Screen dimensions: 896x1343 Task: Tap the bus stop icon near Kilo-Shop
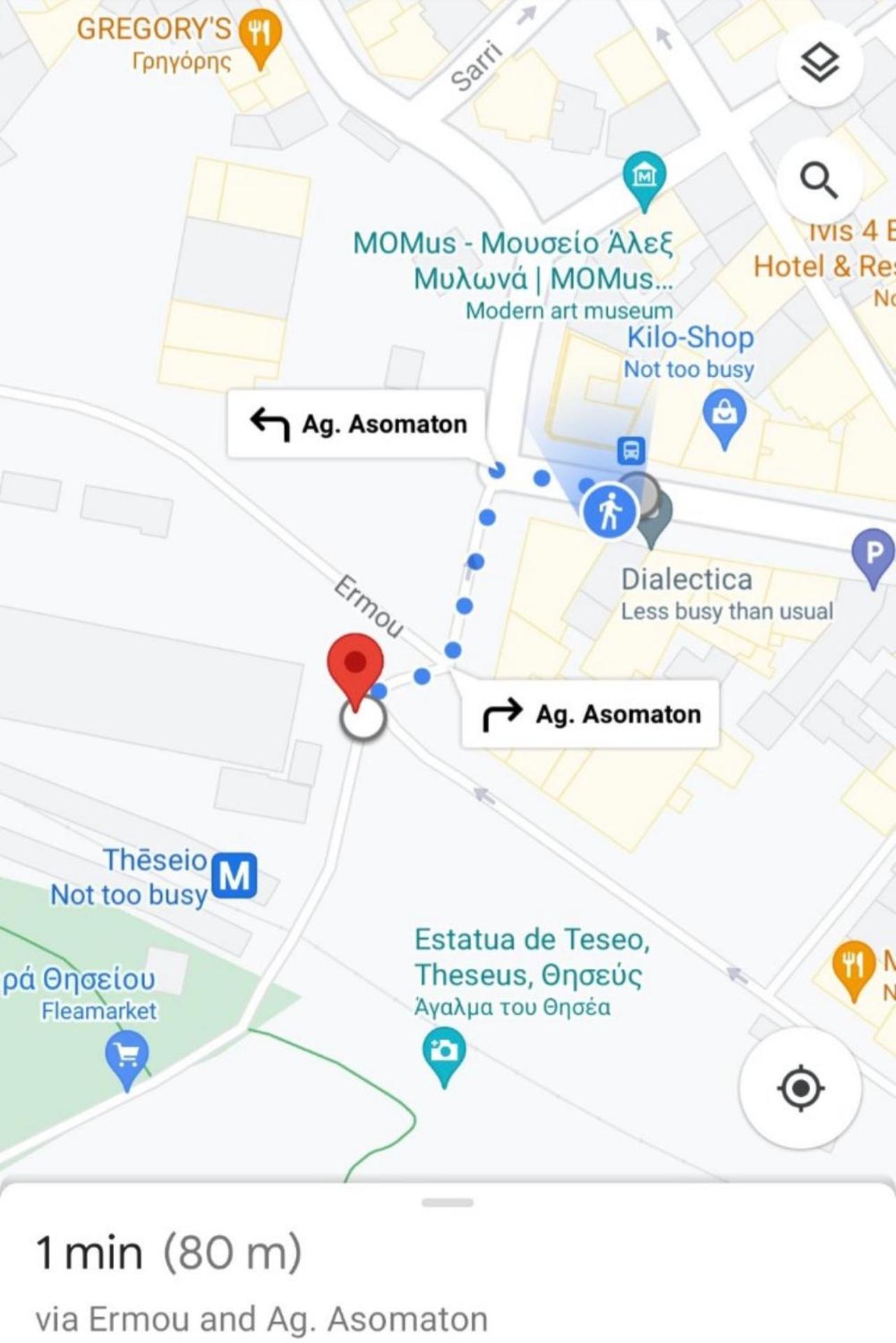pyautogui.click(x=631, y=451)
